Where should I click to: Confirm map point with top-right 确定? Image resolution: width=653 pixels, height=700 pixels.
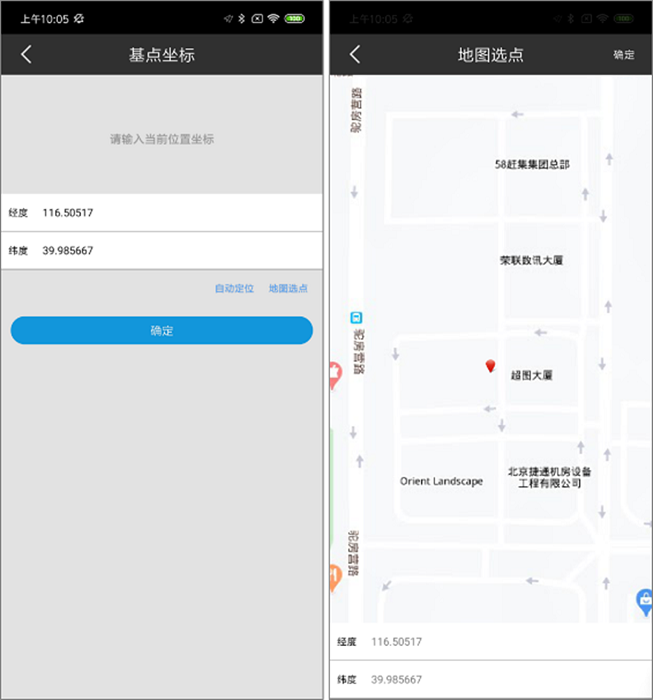[x=623, y=55]
